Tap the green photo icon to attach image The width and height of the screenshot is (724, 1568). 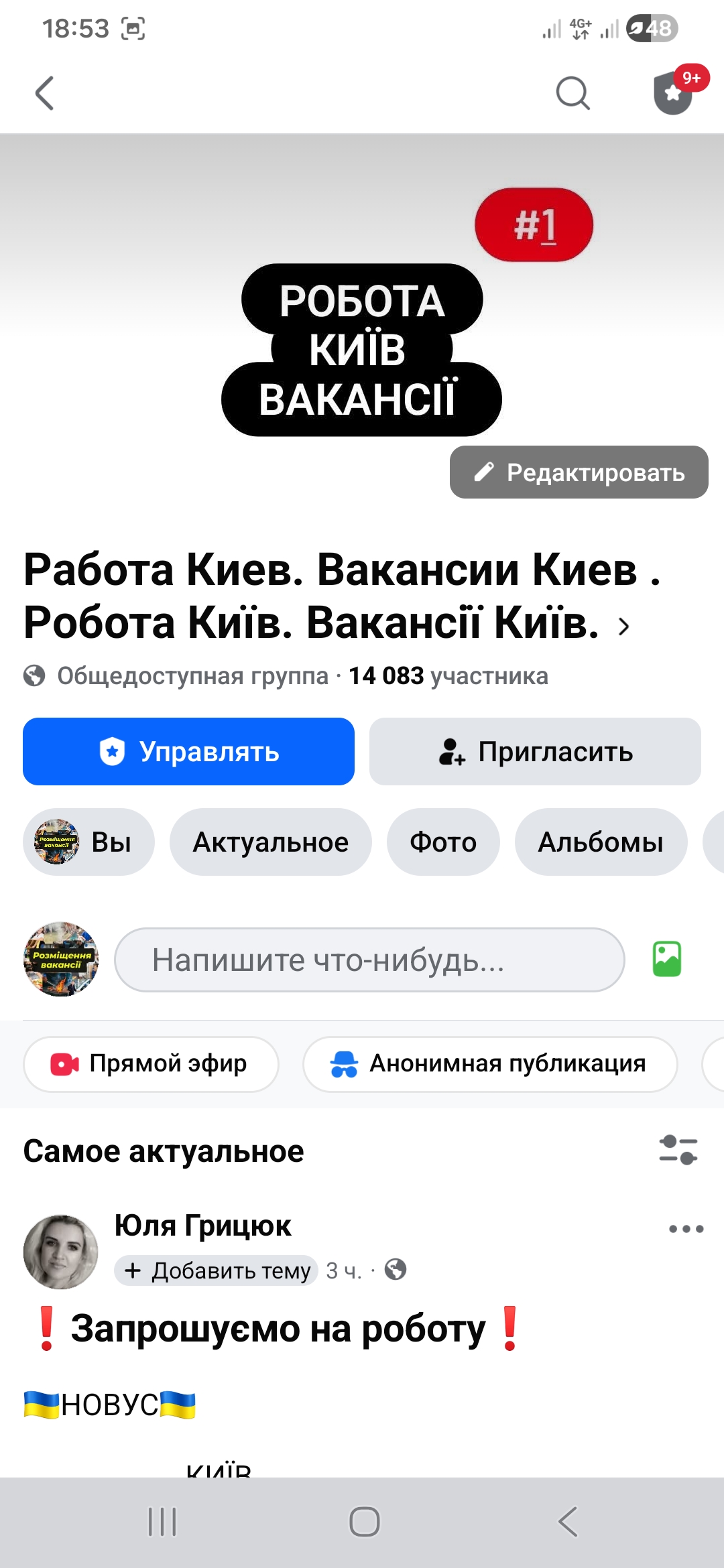666,960
